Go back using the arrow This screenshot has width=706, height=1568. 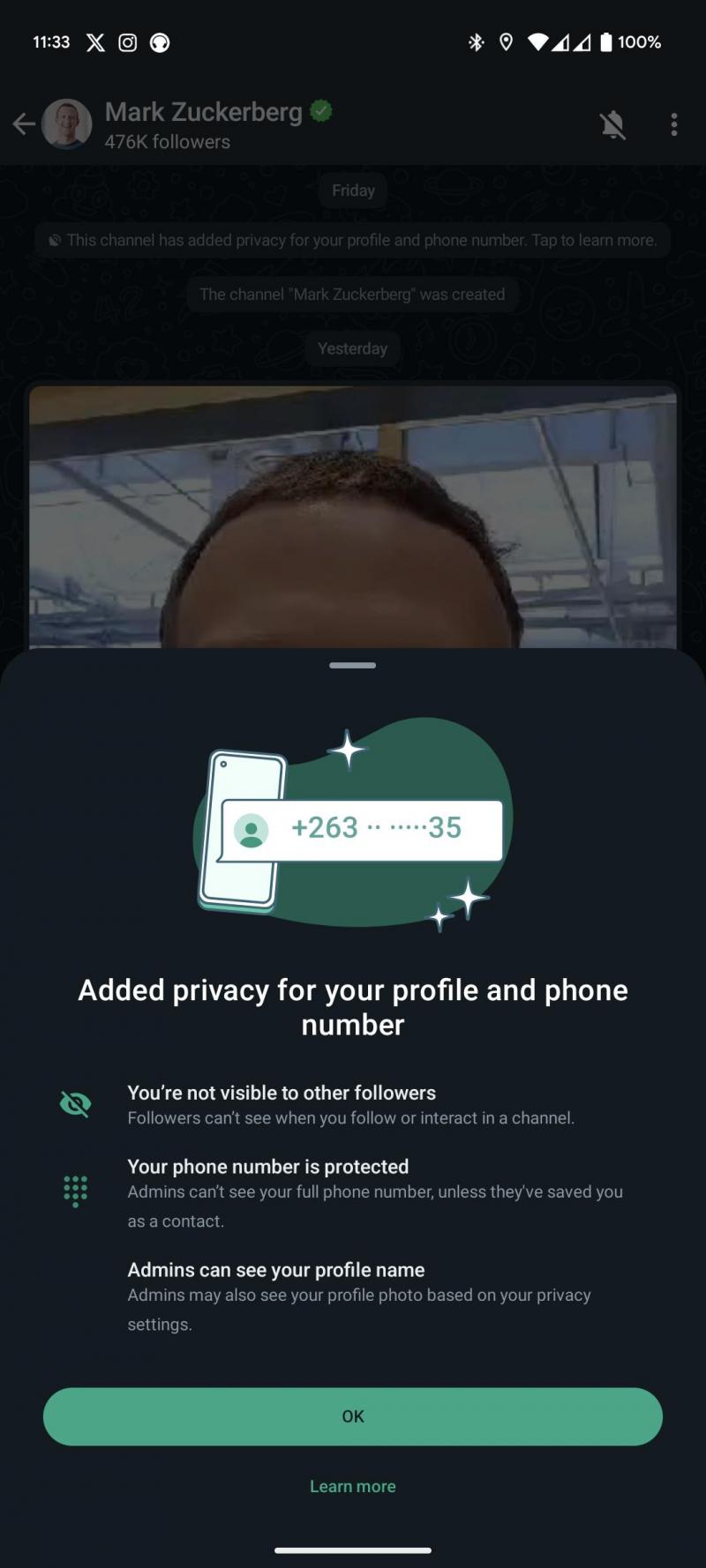pos(24,124)
